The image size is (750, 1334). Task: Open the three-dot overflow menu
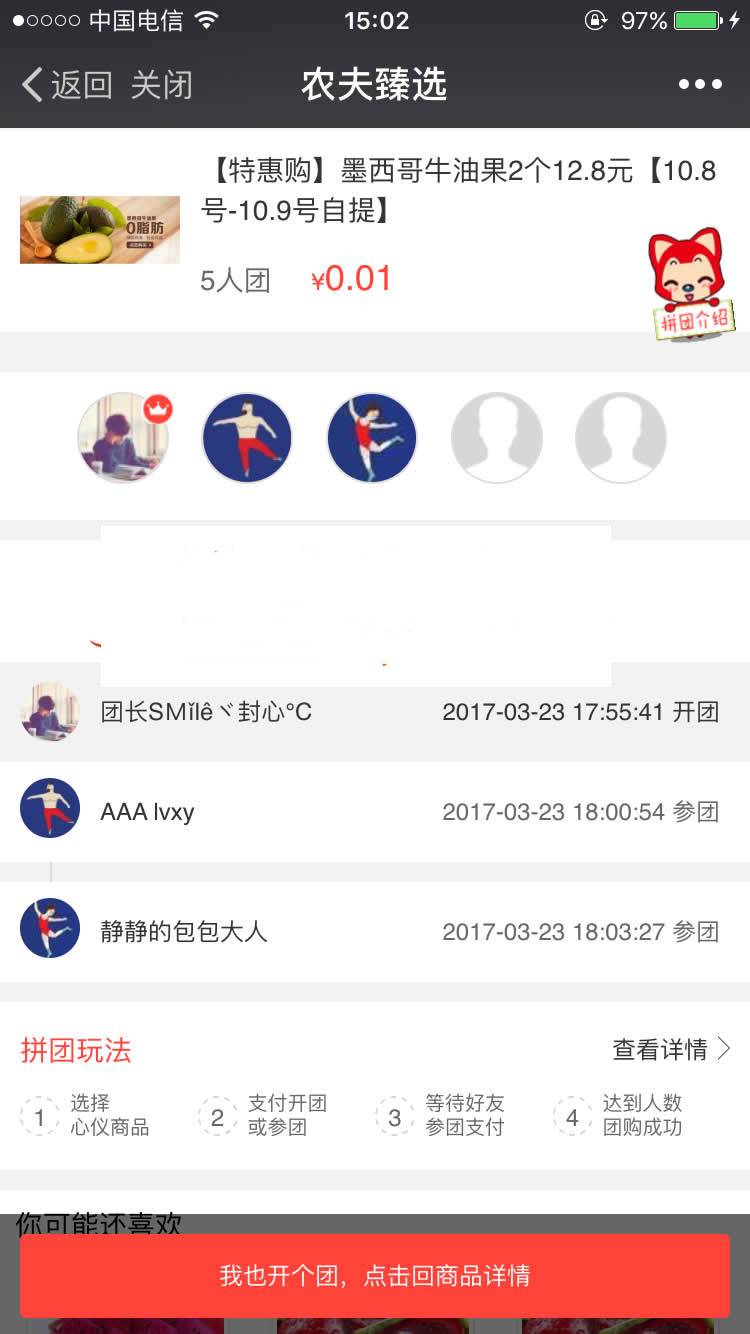[700, 85]
